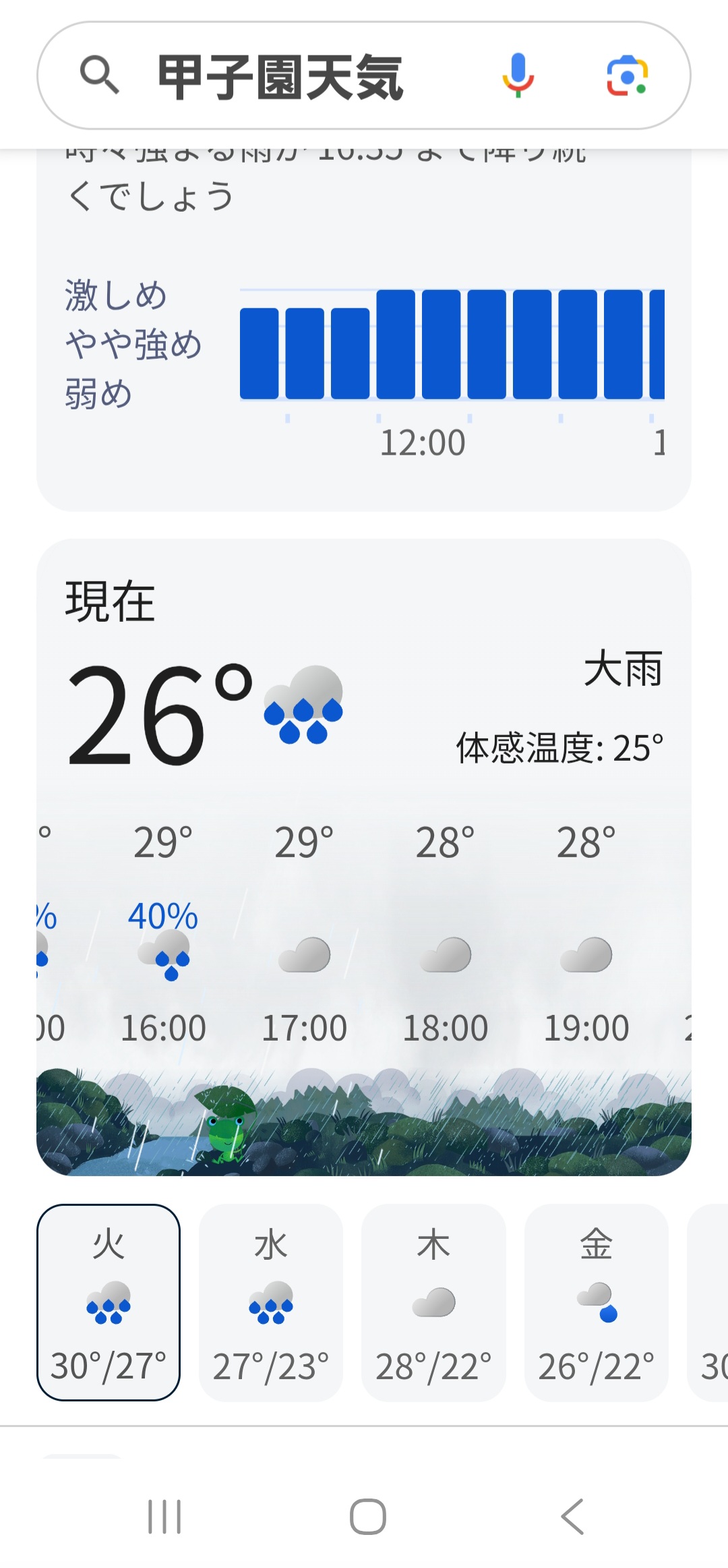Viewport: 728px width, 1568px height.
Task: Open the recent apps view
Action: tap(164, 1517)
